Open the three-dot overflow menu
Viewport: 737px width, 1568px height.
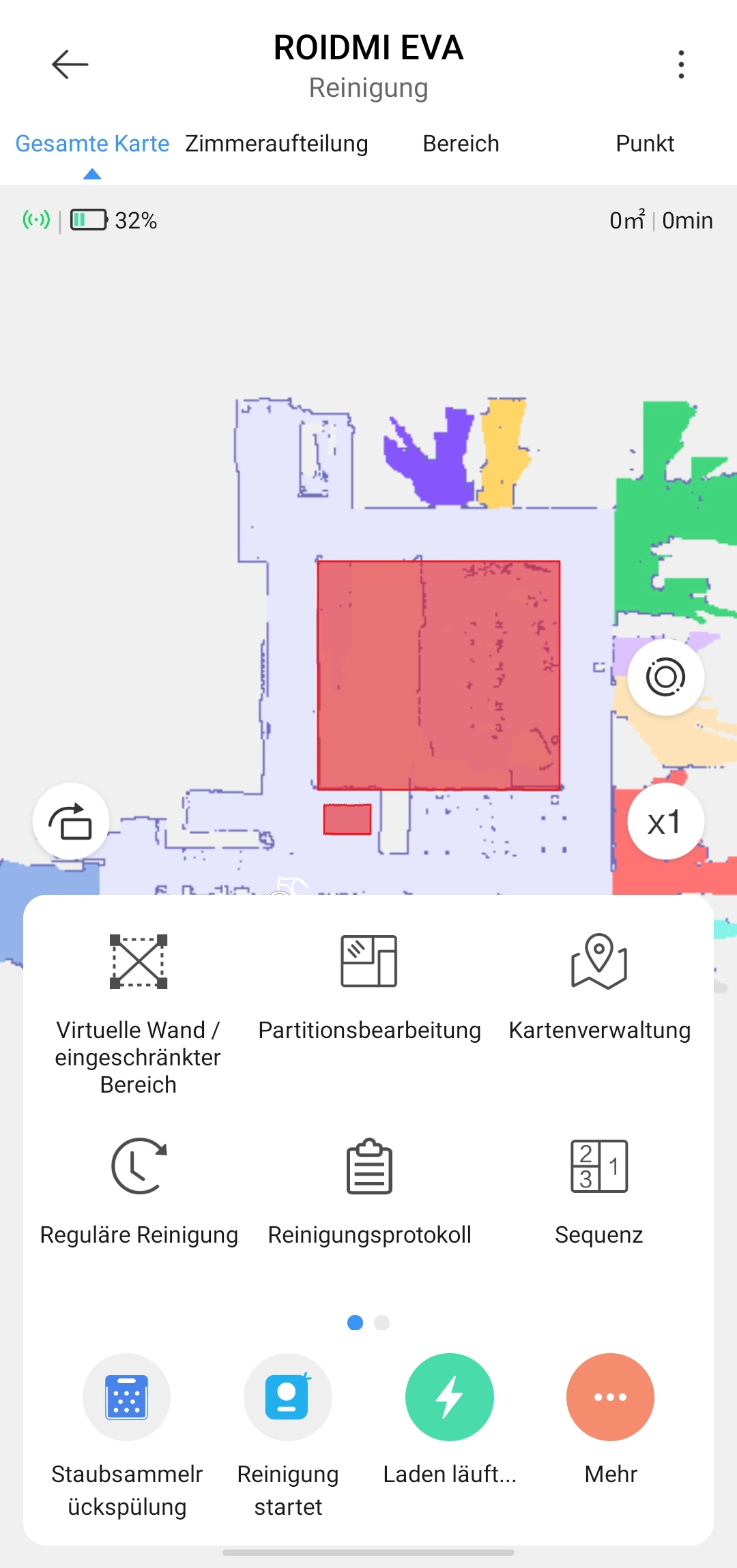[680, 65]
